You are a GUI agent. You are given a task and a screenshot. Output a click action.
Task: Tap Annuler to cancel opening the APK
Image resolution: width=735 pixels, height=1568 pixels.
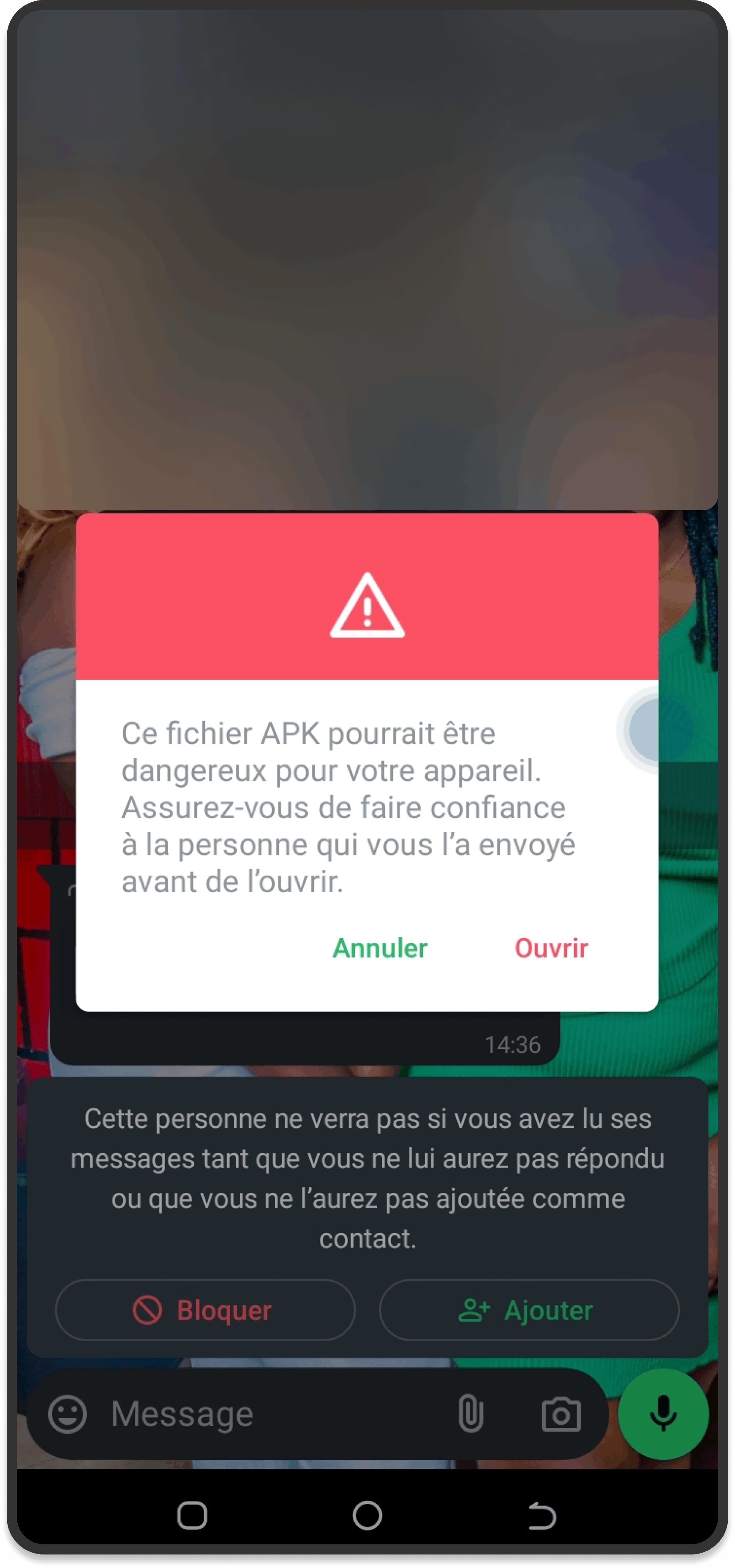coord(380,948)
